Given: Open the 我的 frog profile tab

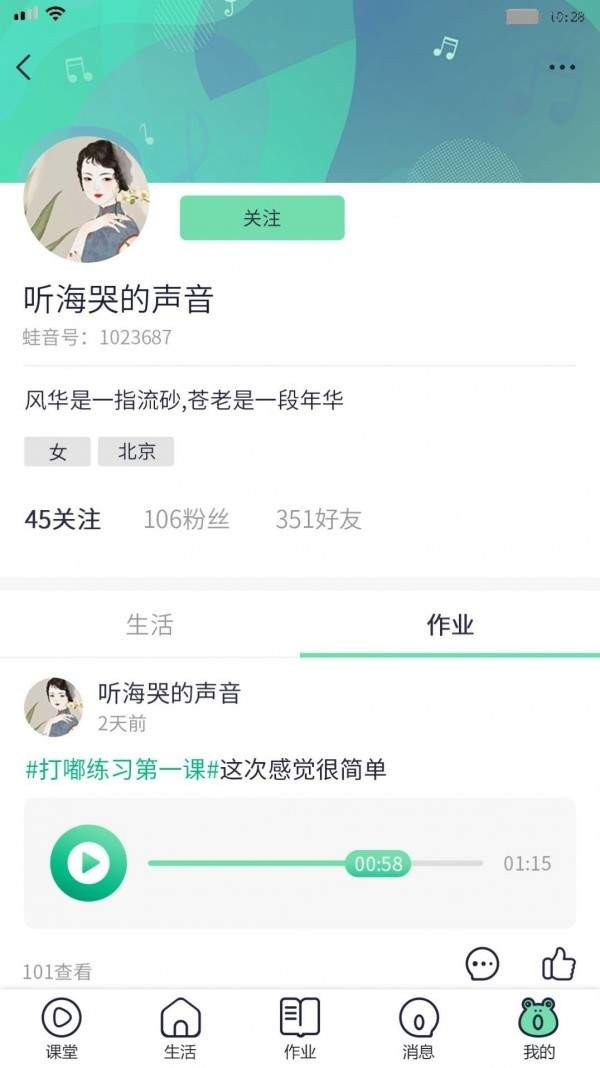Looking at the screenshot, I should point(538,1028).
